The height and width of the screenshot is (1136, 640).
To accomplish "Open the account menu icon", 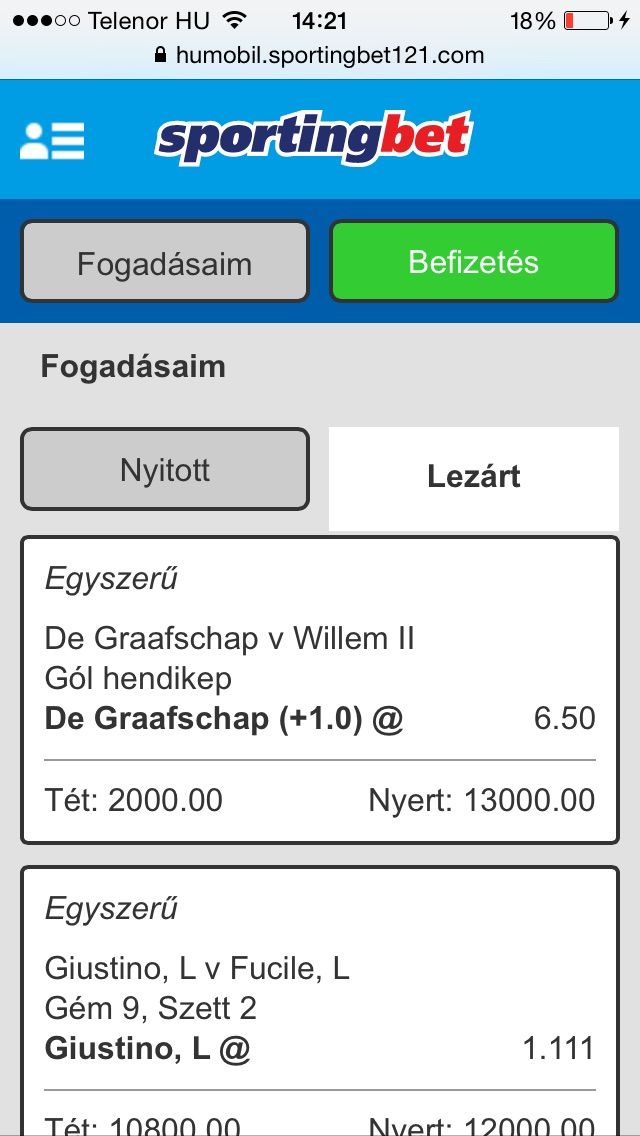I will click(51, 141).
